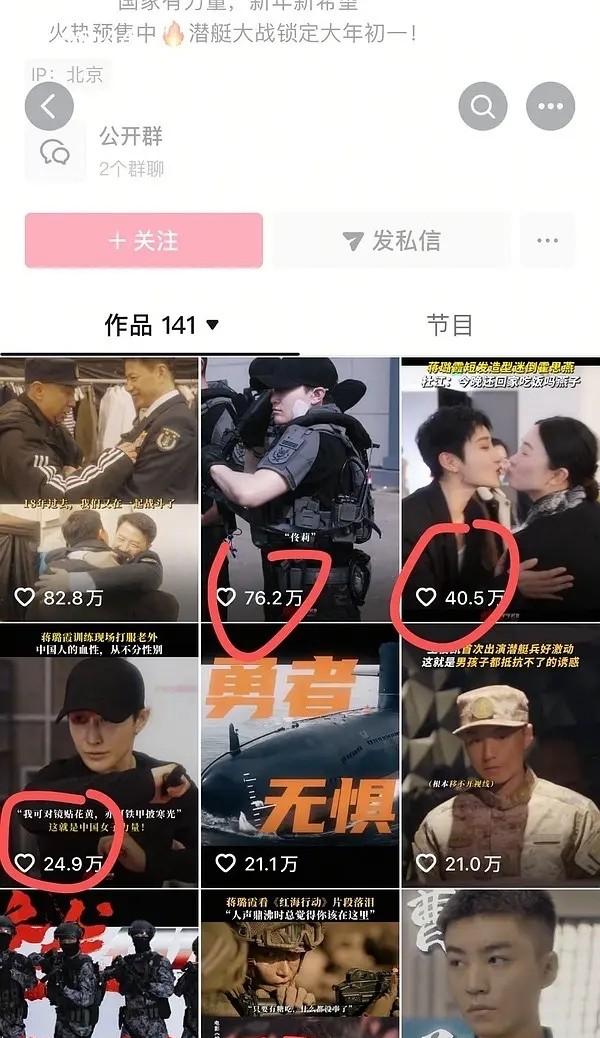Expand the 作品 141 sort dropdown

tap(211, 325)
